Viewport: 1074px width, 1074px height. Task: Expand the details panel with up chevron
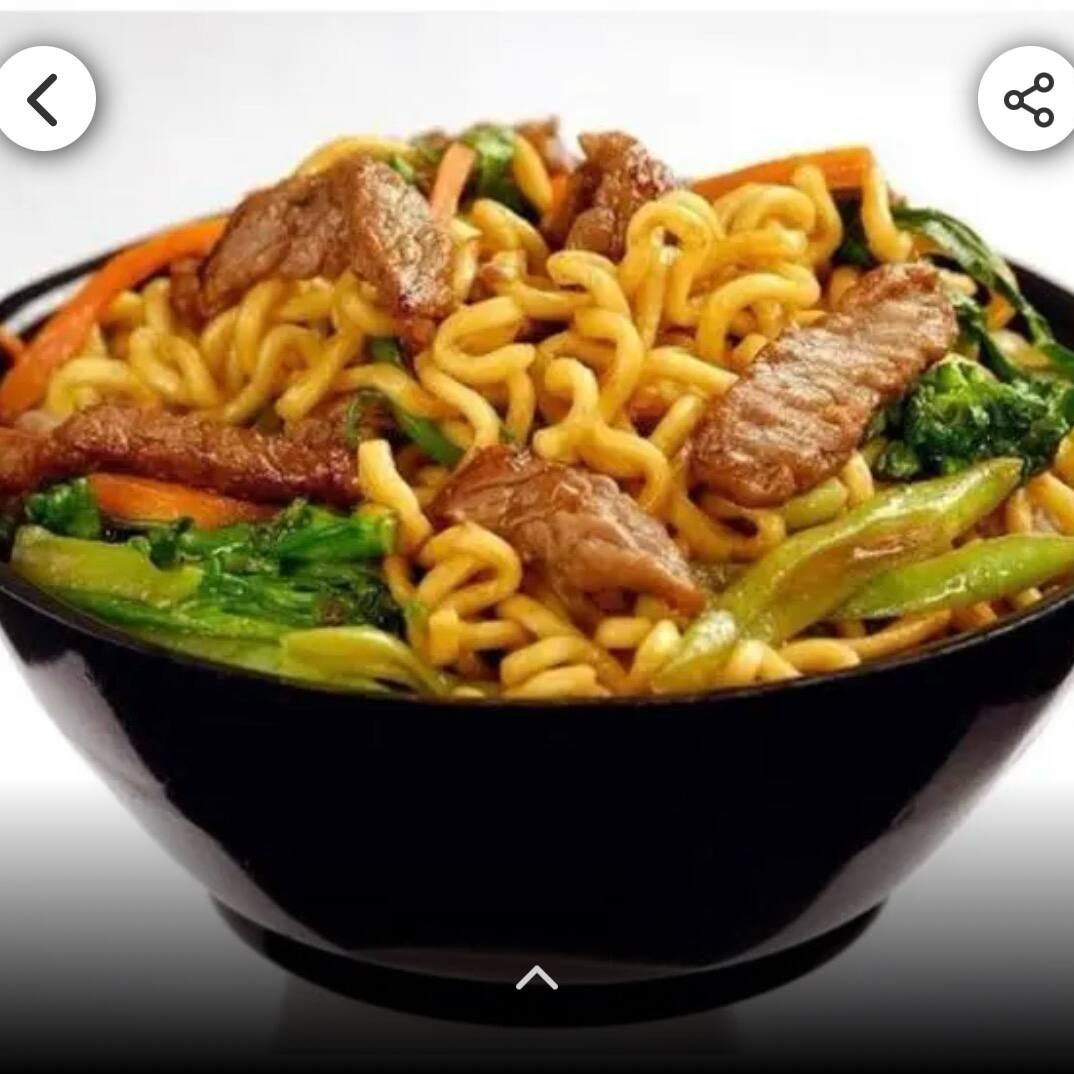pyautogui.click(x=536, y=978)
